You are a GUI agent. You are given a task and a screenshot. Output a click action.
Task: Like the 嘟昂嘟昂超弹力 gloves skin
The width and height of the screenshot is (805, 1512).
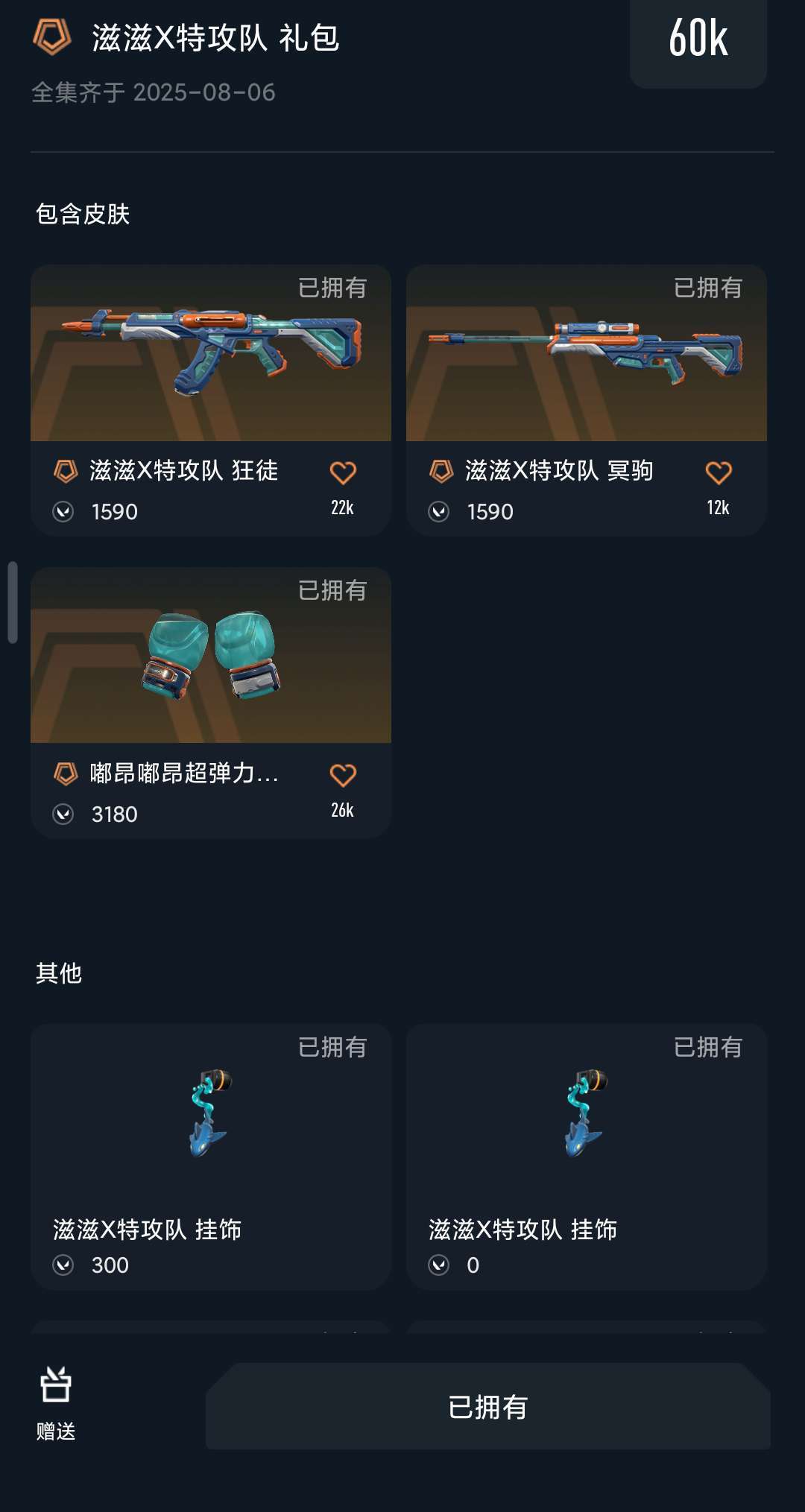343,776
